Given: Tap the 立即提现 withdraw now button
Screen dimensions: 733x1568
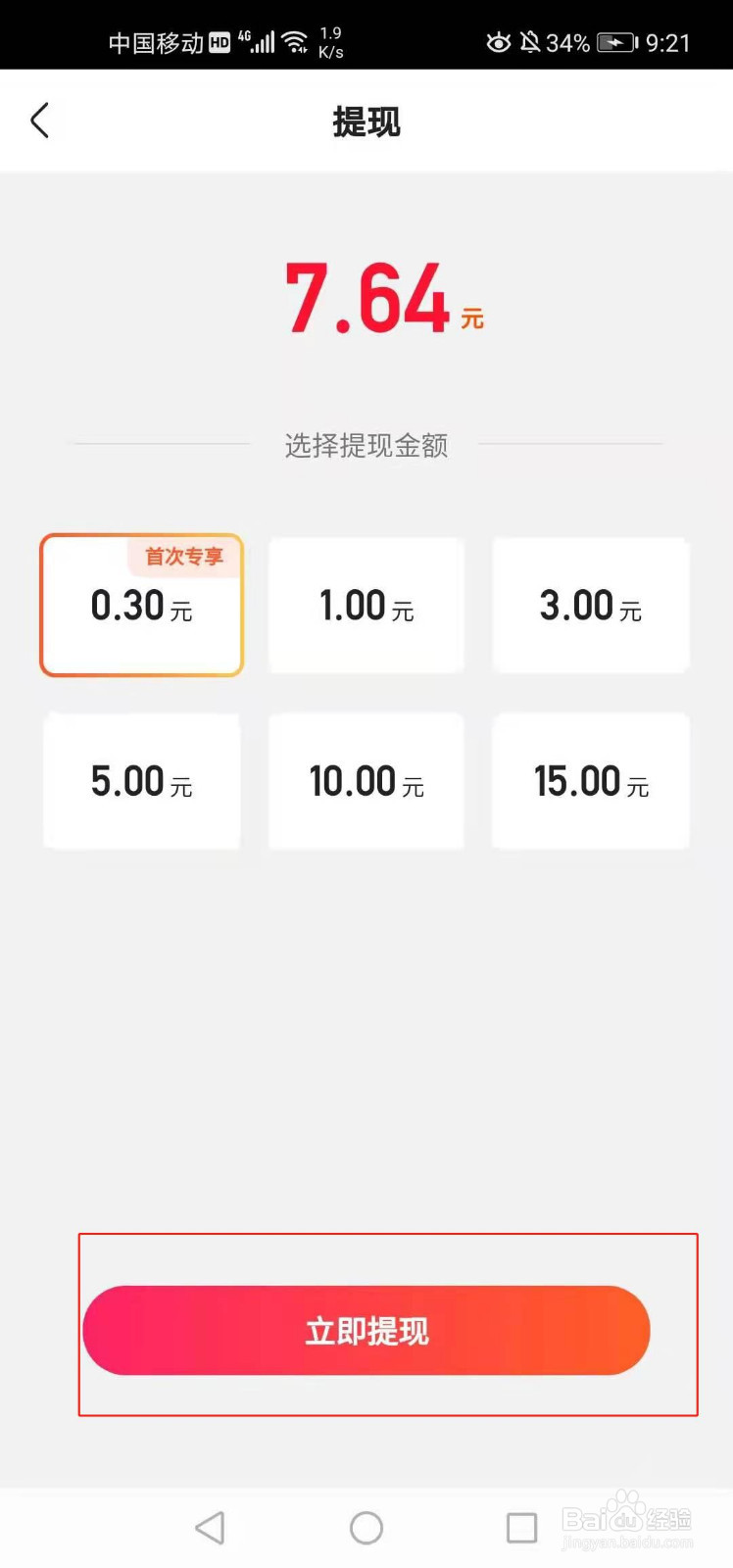Looking at the screenshot, I should coord(366,1330).
